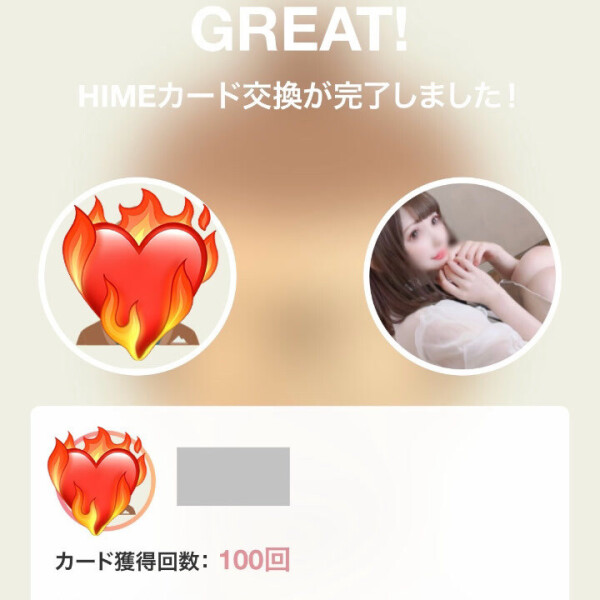Open the large flaming-heart avatar circle
Screen dimensions: 600x600
137,276
